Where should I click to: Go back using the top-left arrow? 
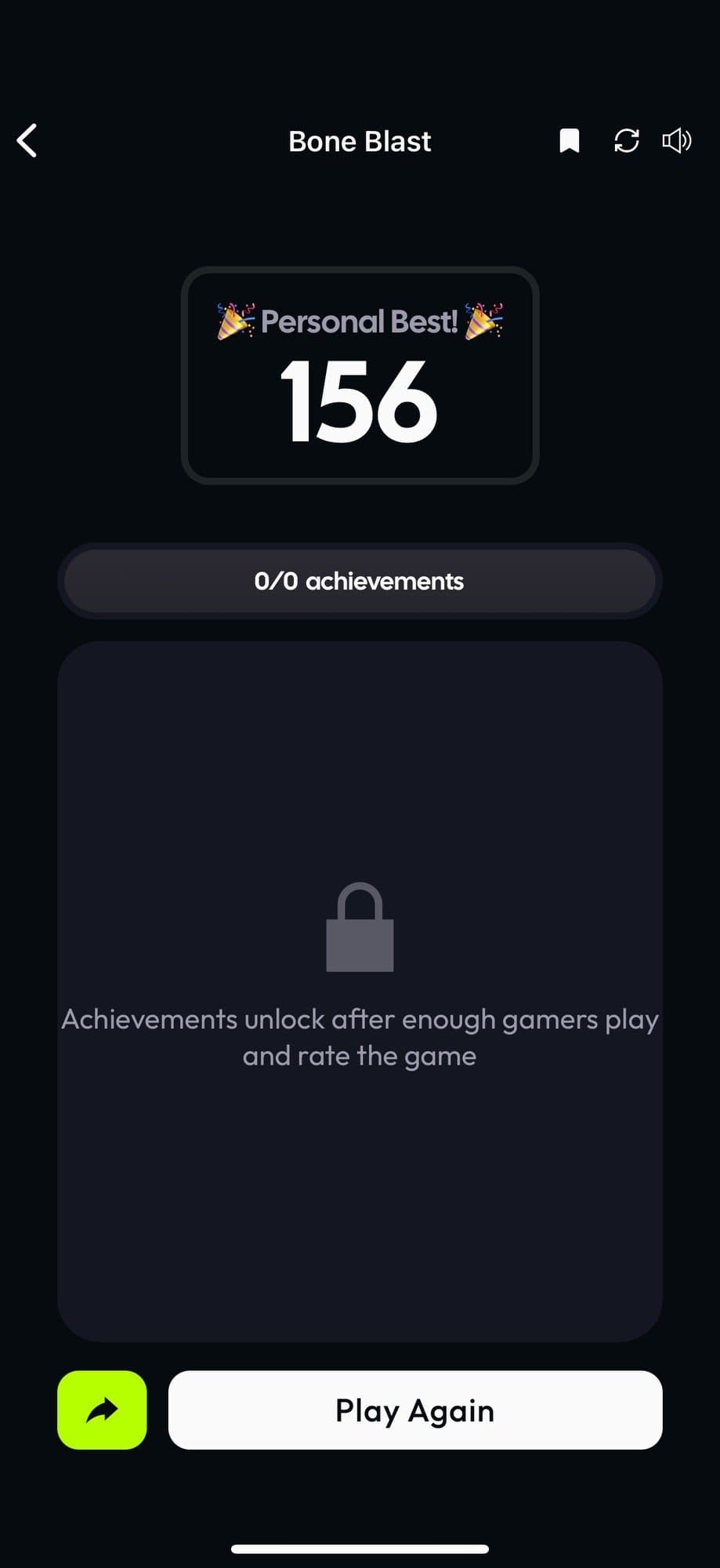click(x=27, y=141)
